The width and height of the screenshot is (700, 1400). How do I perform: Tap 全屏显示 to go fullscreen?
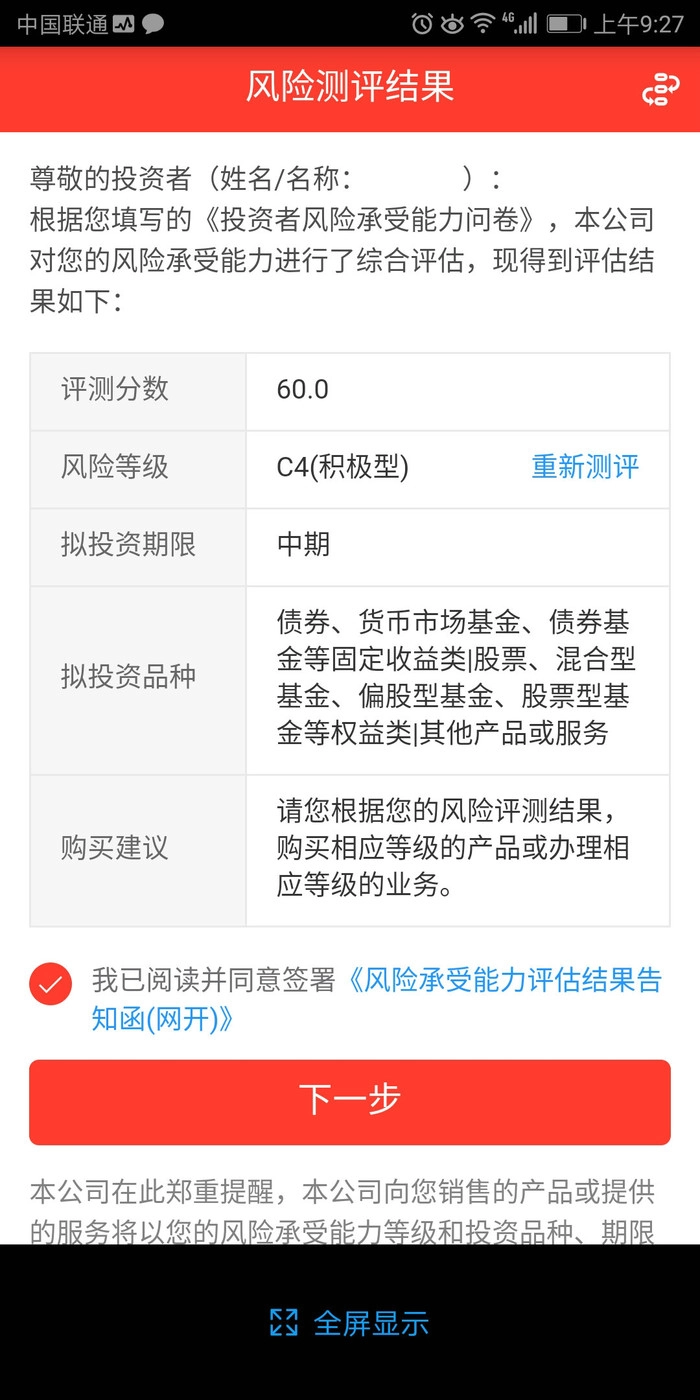click(x=350, y=1323)
